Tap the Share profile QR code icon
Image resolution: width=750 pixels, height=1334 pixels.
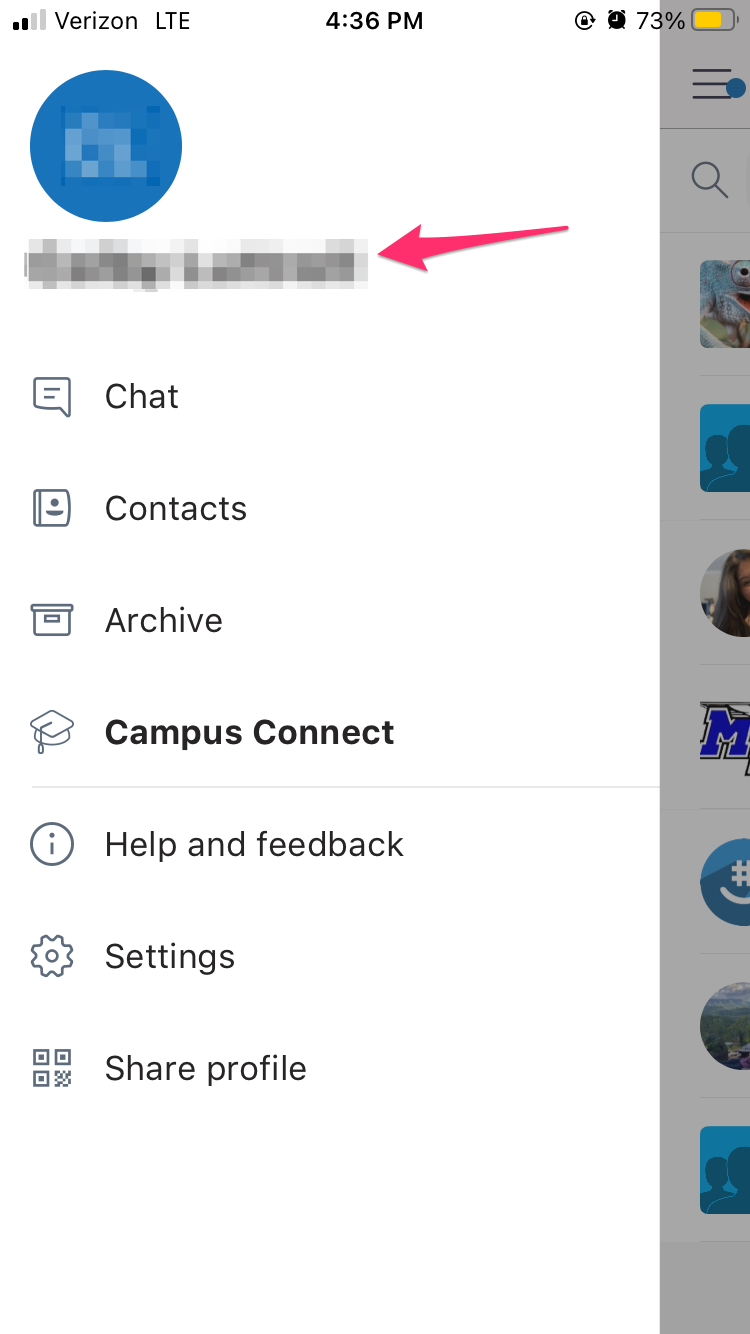52,1068
